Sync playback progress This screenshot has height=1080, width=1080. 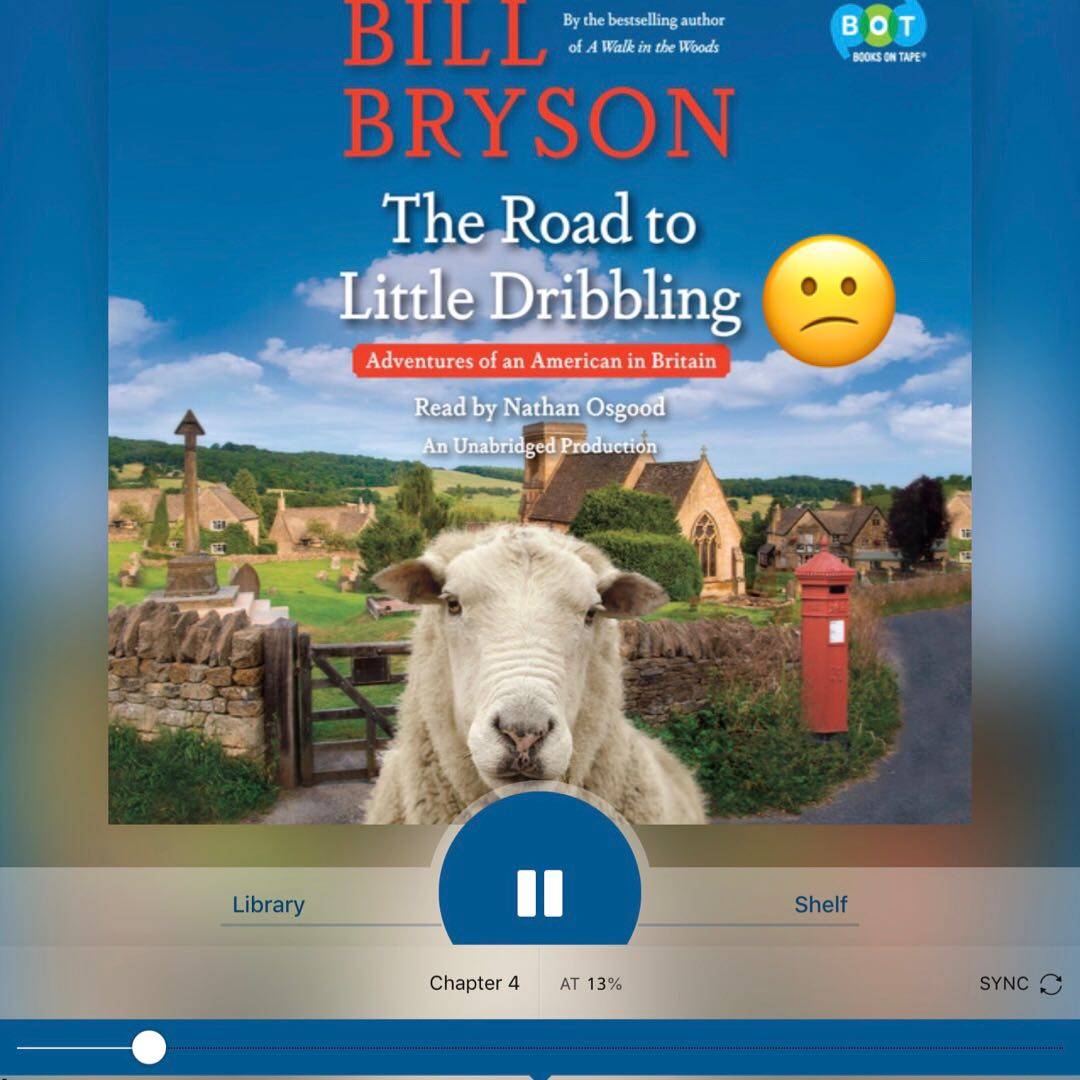click(1020, 984)
